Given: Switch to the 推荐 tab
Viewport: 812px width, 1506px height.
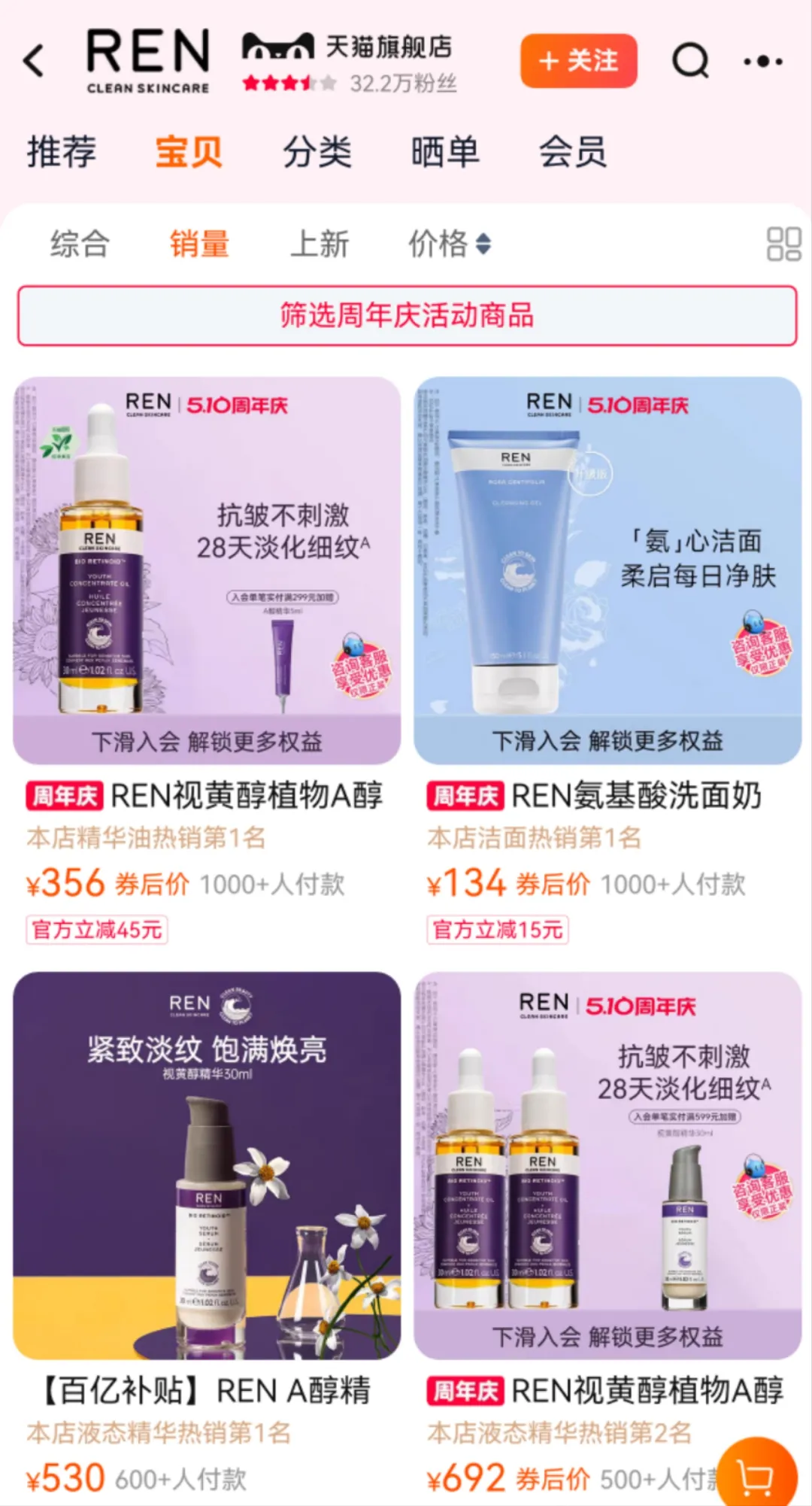Looking at the screenshot, I should click(62, 152).
